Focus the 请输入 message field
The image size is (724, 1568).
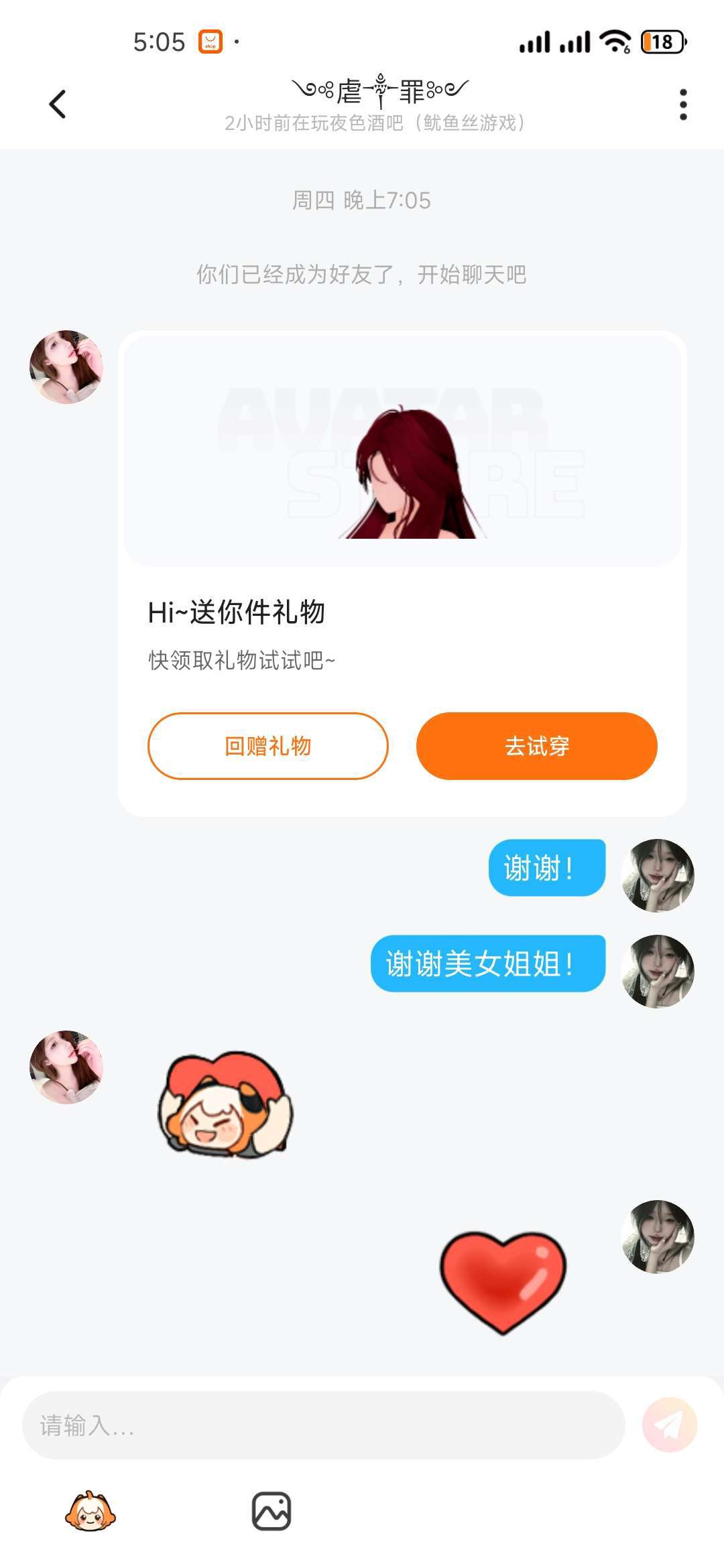pos(324,1425)
